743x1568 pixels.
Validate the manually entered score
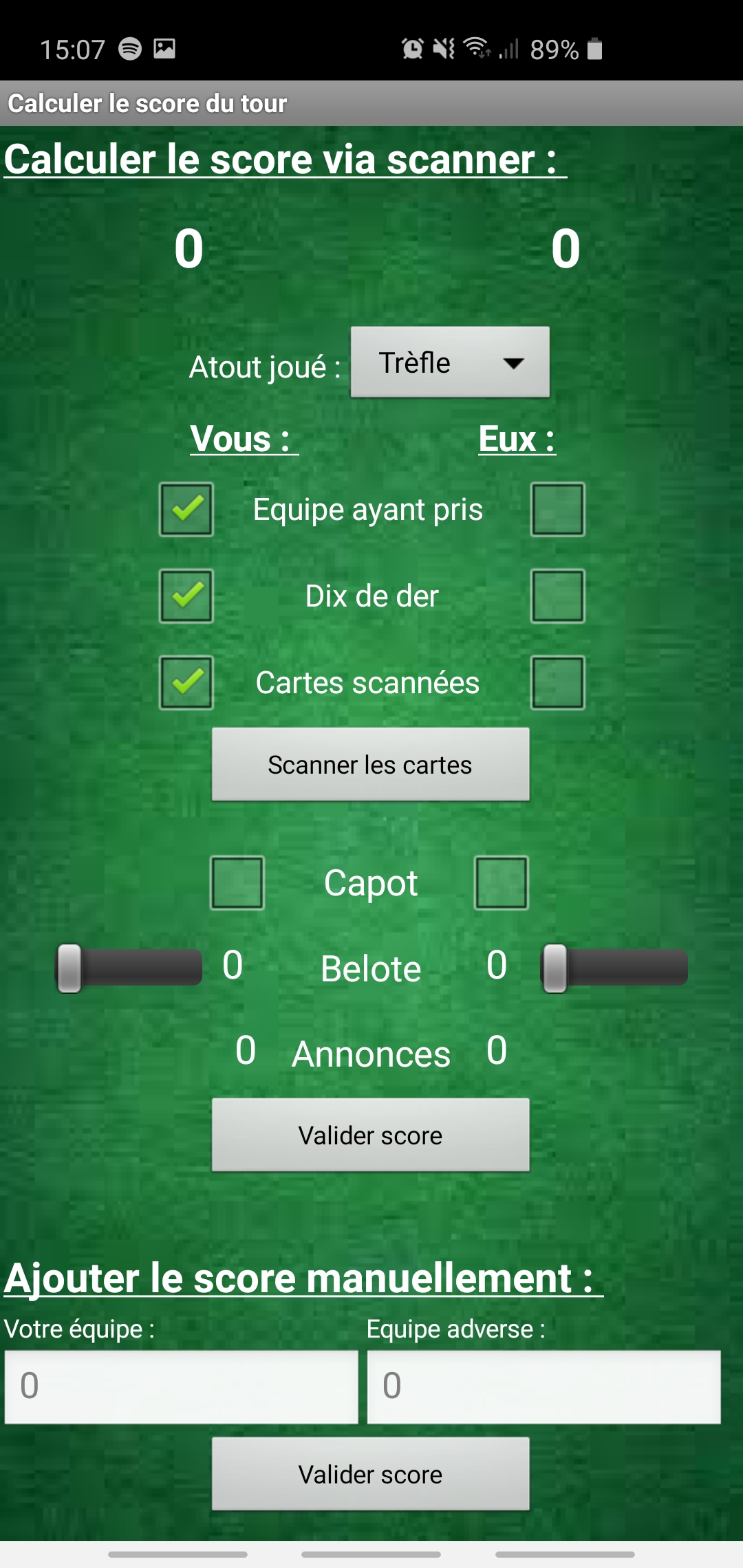click(x=370, y=1474)
